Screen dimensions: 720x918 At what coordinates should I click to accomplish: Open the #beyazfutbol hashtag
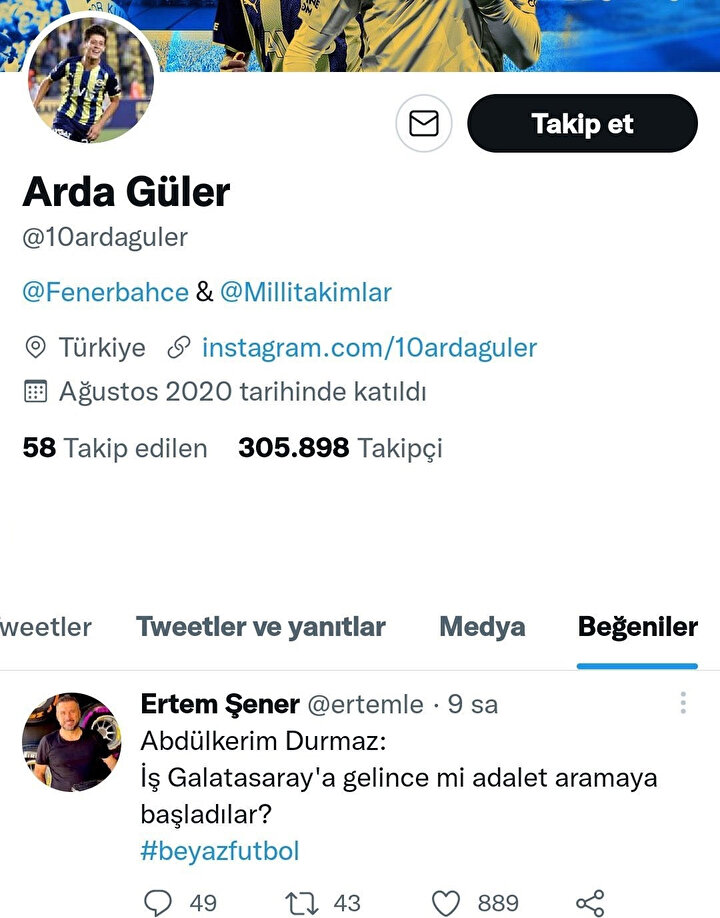click(x=220, y=851)
